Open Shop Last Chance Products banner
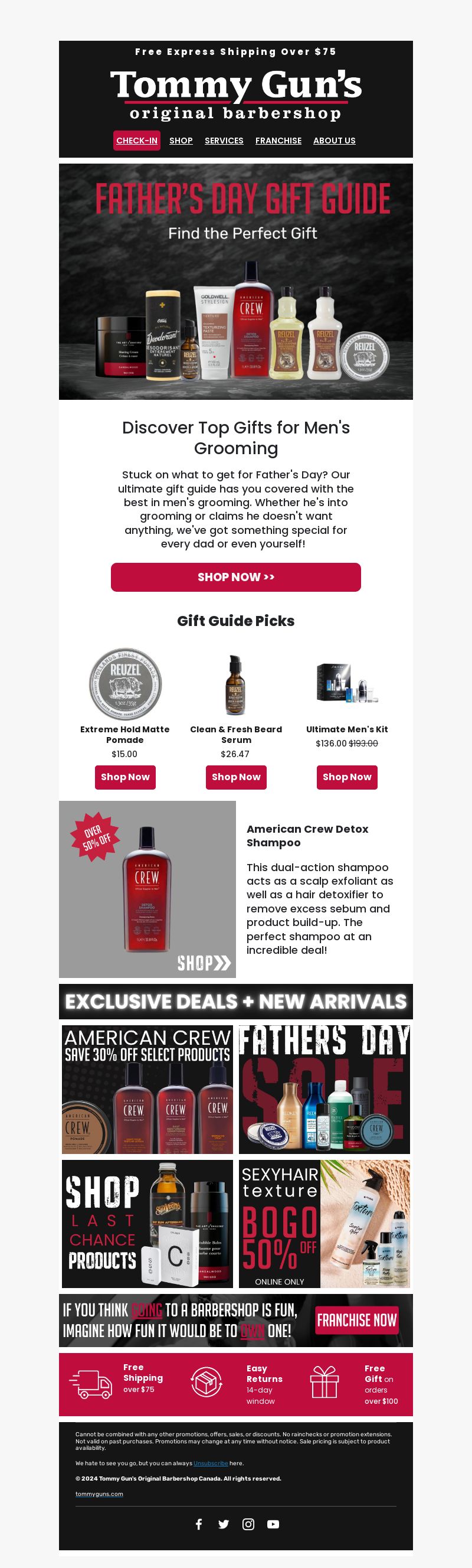Screen dimensions: 472x1568 click(x=147, y=1224)
